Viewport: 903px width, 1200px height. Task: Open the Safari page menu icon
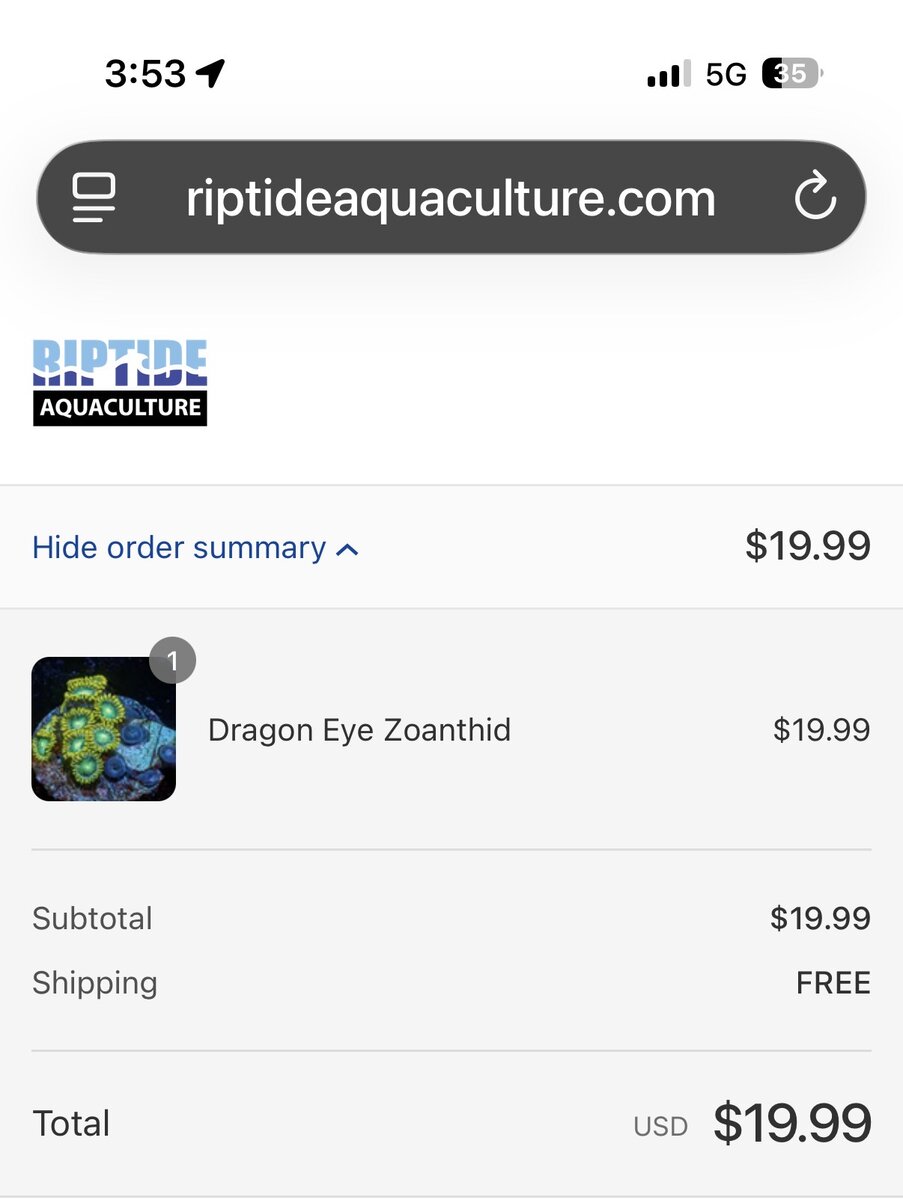[94, 198]
